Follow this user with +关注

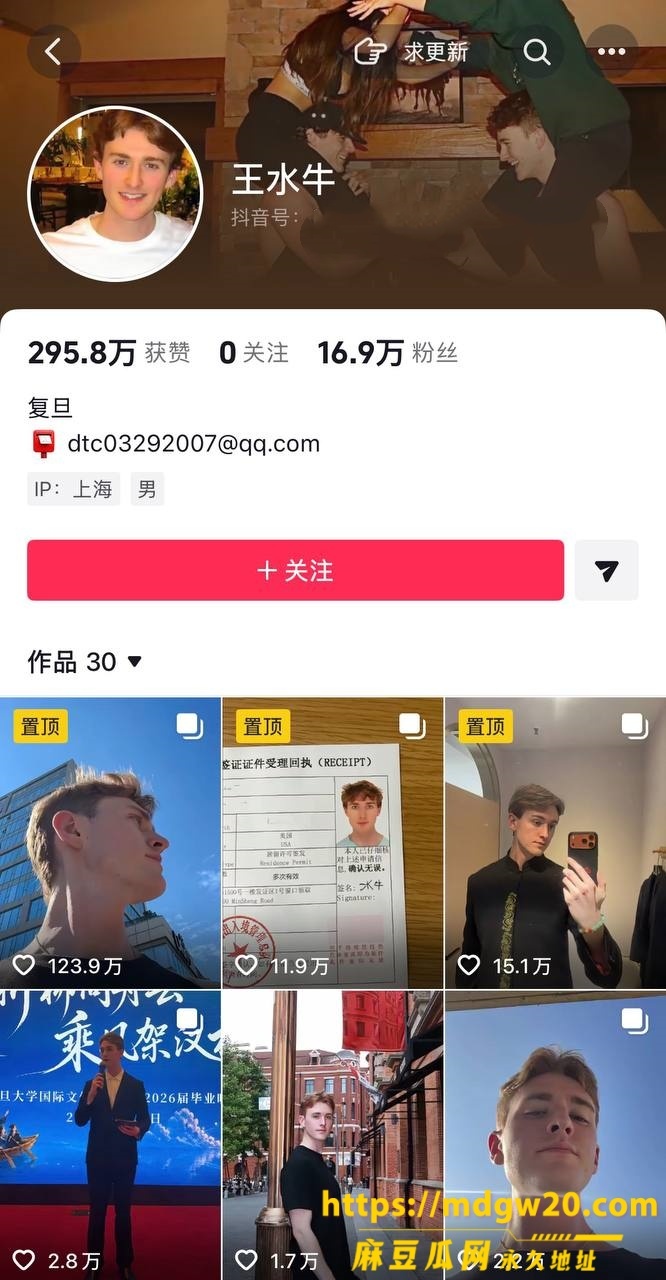(295, 570)
